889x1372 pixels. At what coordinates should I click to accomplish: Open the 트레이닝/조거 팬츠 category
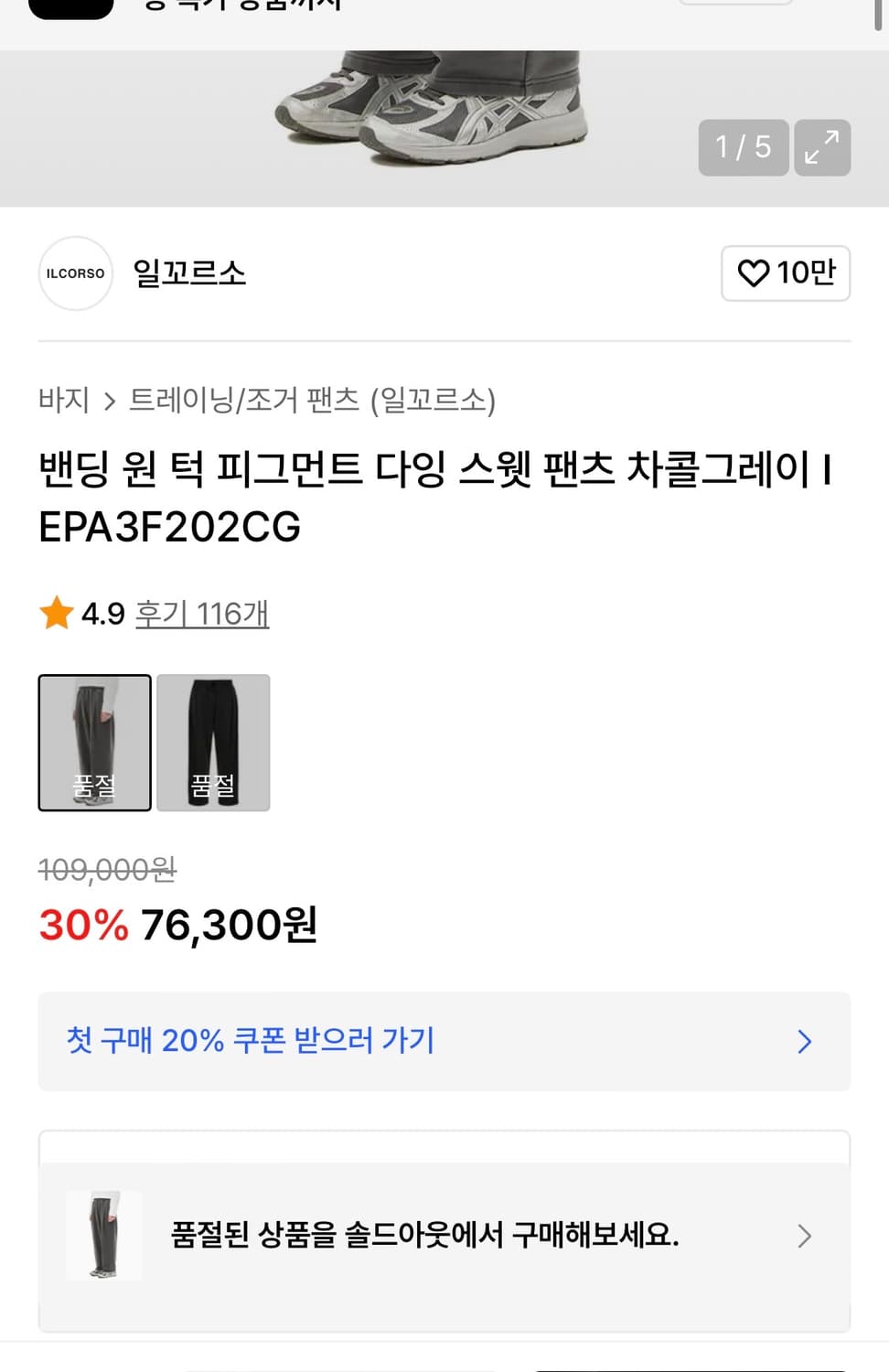coord(244,401)
